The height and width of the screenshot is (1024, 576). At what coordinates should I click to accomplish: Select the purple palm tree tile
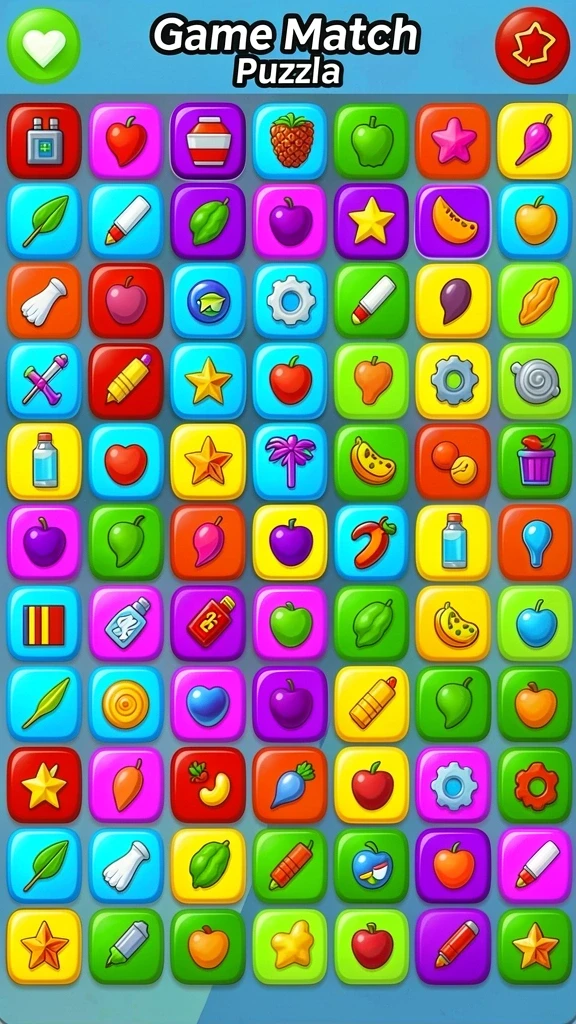pyautogui.click(x=290, y=461)
